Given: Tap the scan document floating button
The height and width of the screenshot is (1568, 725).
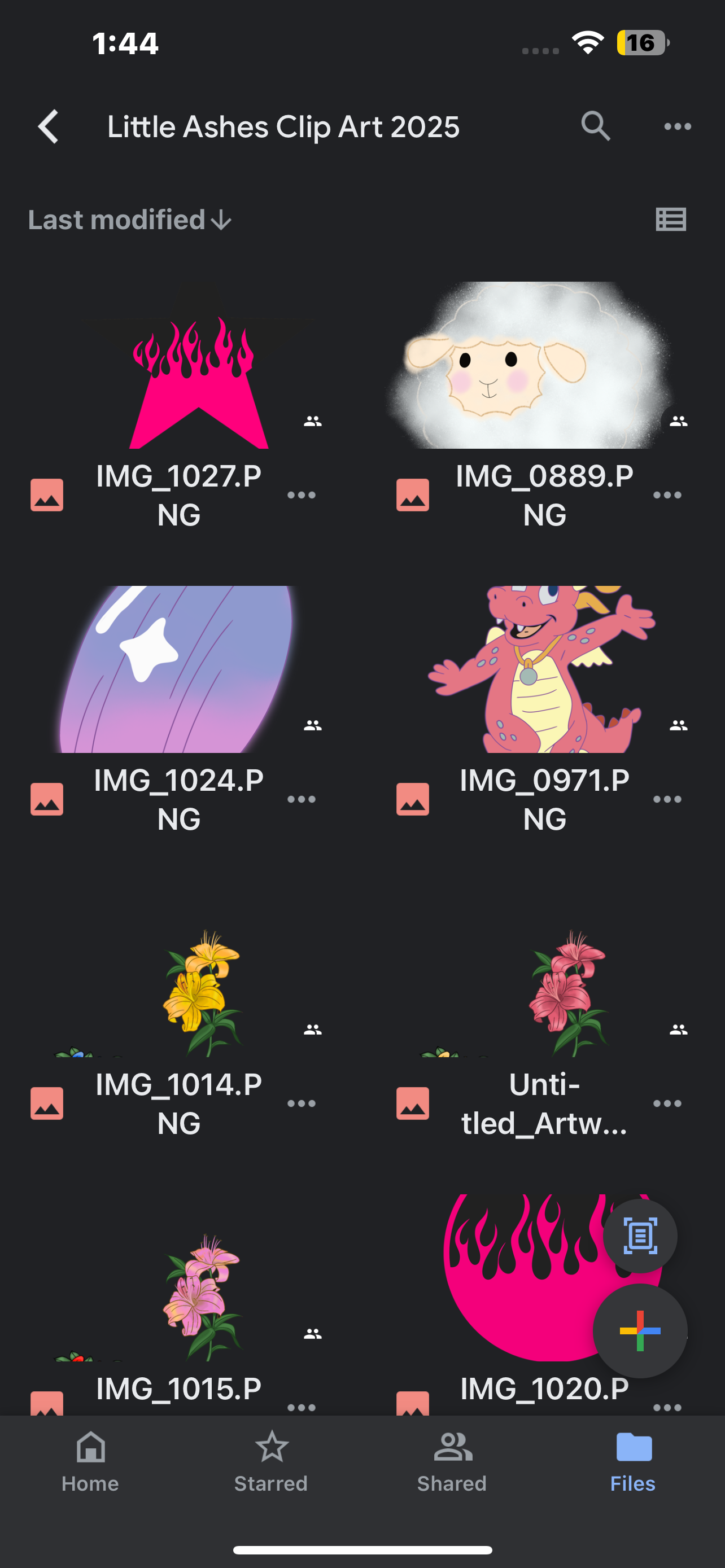Looking at the screenshot, I should coord(640,1236).
